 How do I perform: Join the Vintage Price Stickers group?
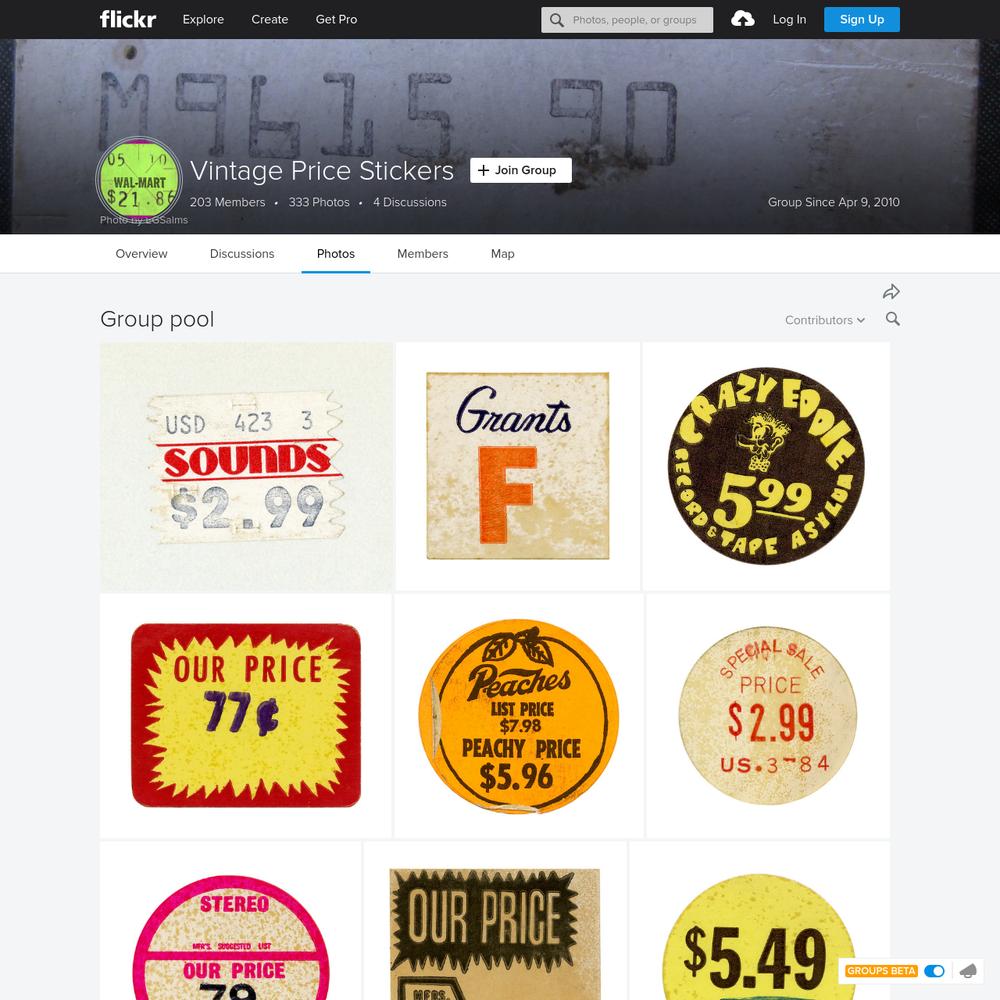pyautogui.click(x=520, y=170)
